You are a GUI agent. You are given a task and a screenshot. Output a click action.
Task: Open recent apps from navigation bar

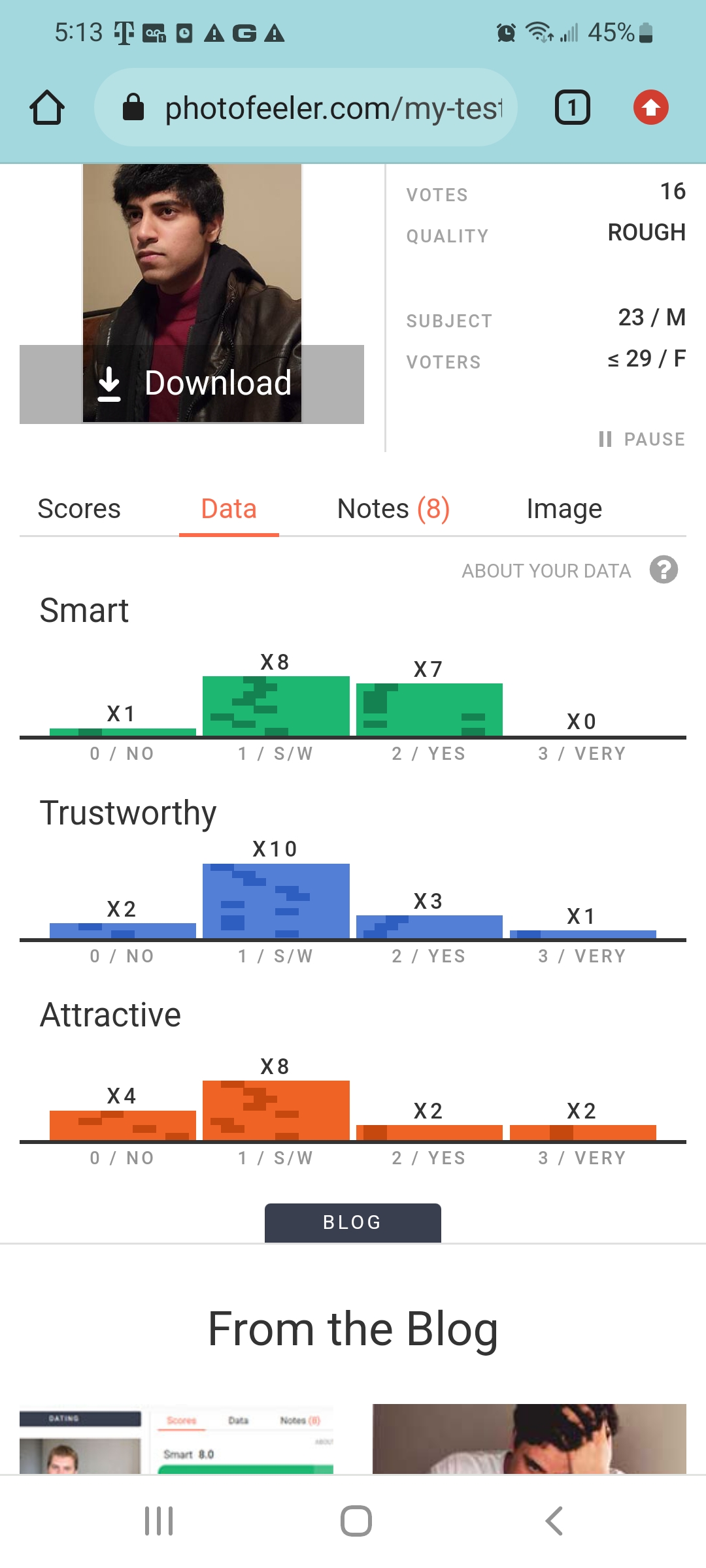(x=159, y=1521)
